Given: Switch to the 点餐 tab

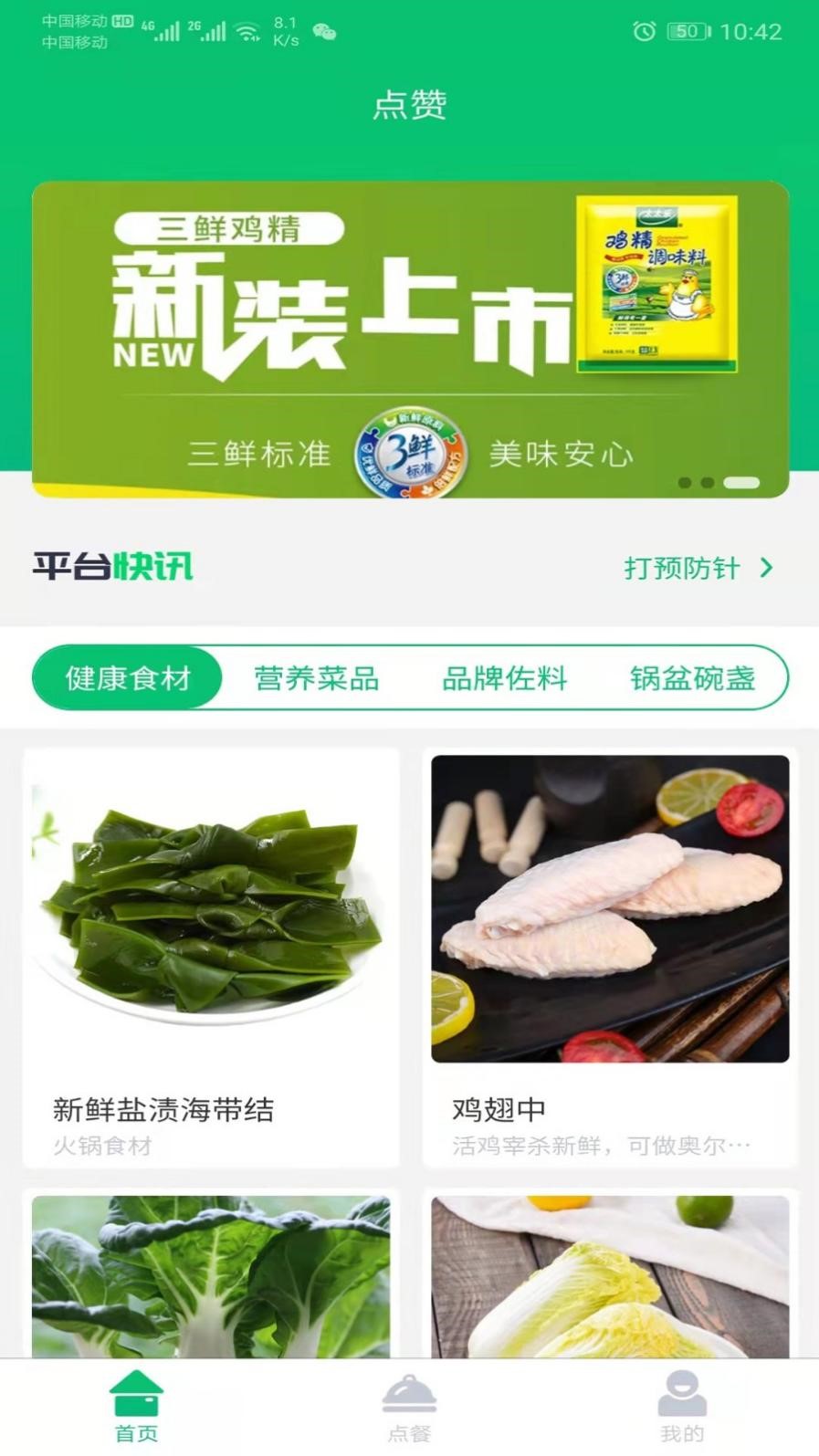Looking at the screenshot, I should pos(409,1407).
